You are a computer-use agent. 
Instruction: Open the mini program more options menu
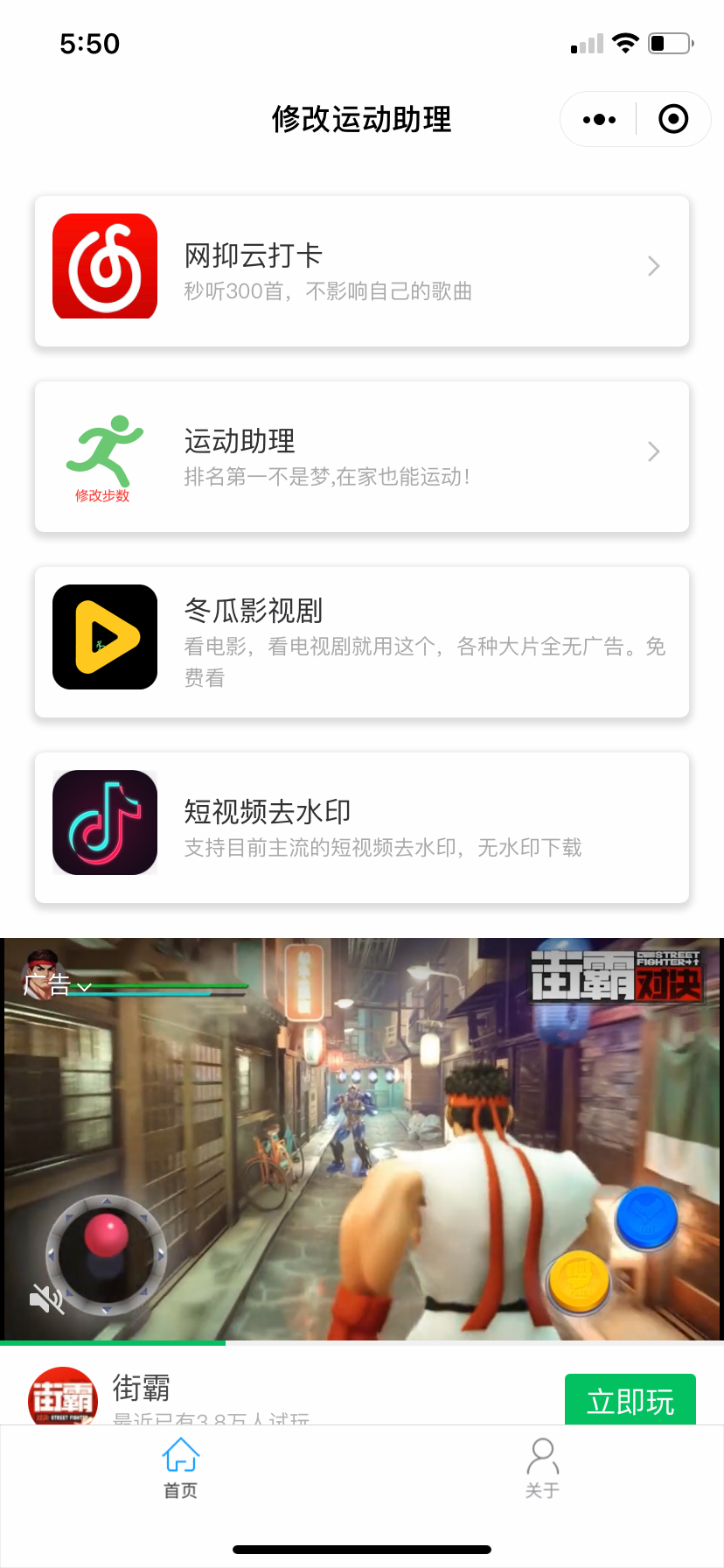coord(599,119)
